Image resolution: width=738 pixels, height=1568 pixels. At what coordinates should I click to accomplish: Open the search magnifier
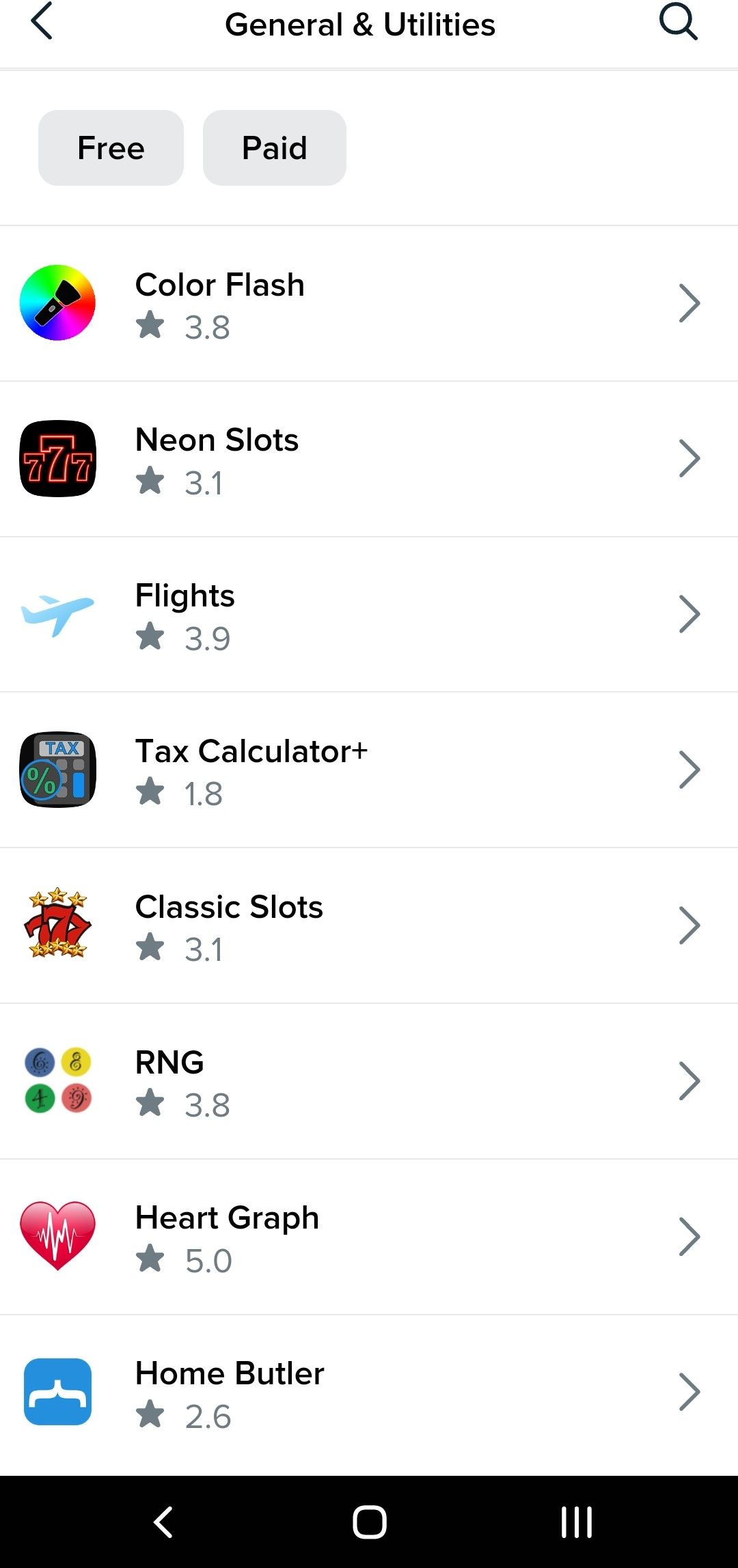pyautogui.click(x=677, y=23)
